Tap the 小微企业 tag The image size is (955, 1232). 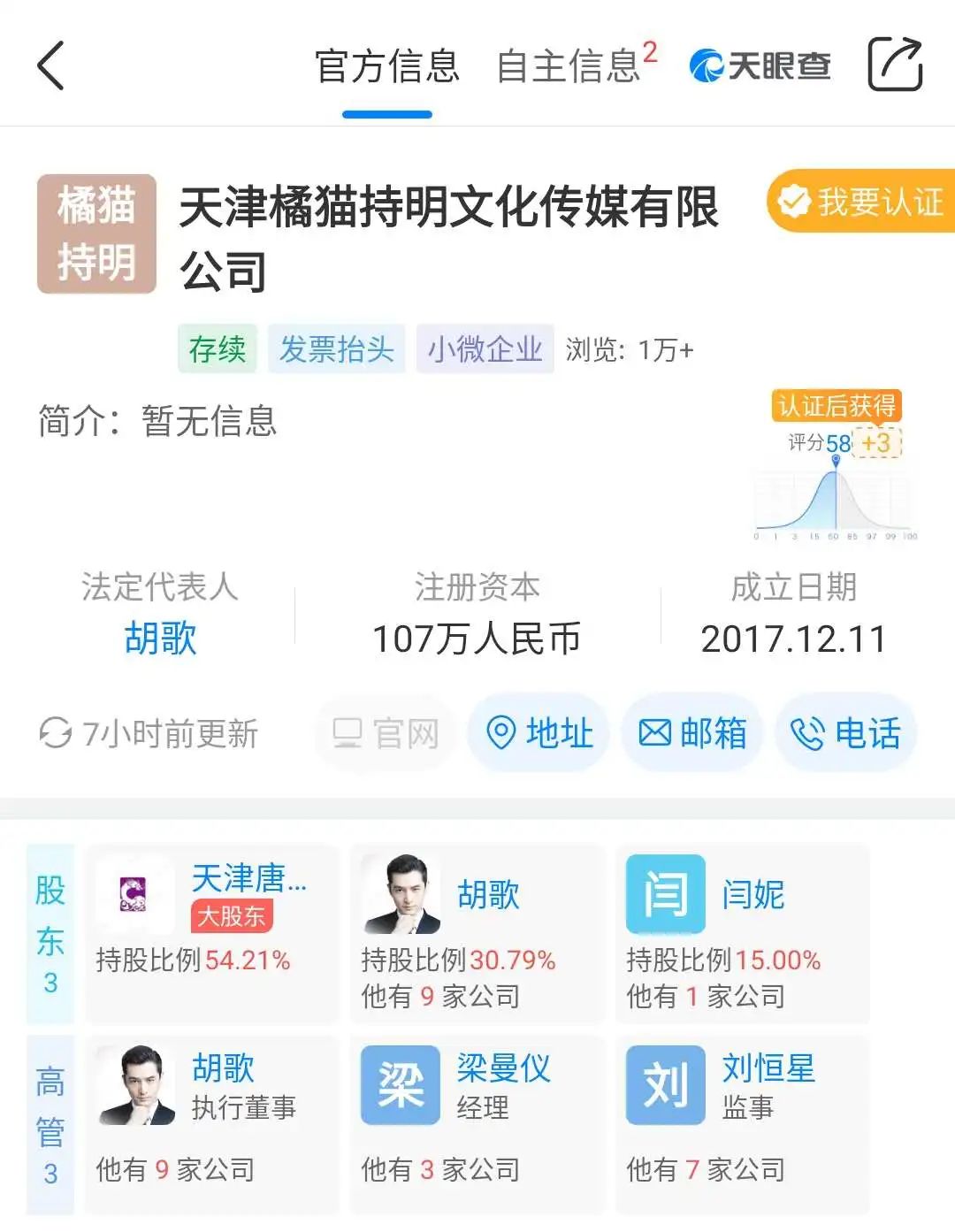coord(485,349)
